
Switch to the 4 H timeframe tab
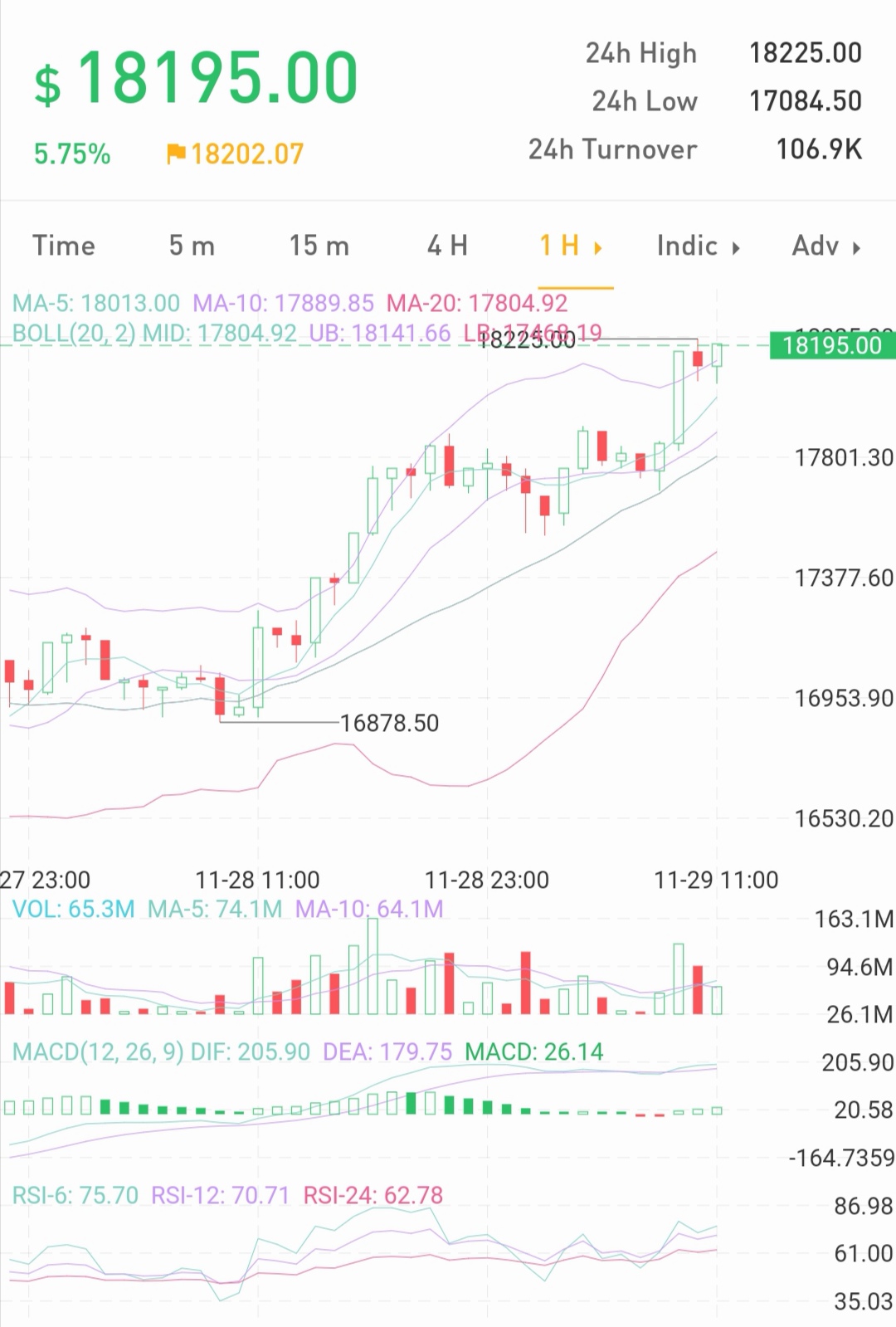pyautogui.click(x=446, y=246)
